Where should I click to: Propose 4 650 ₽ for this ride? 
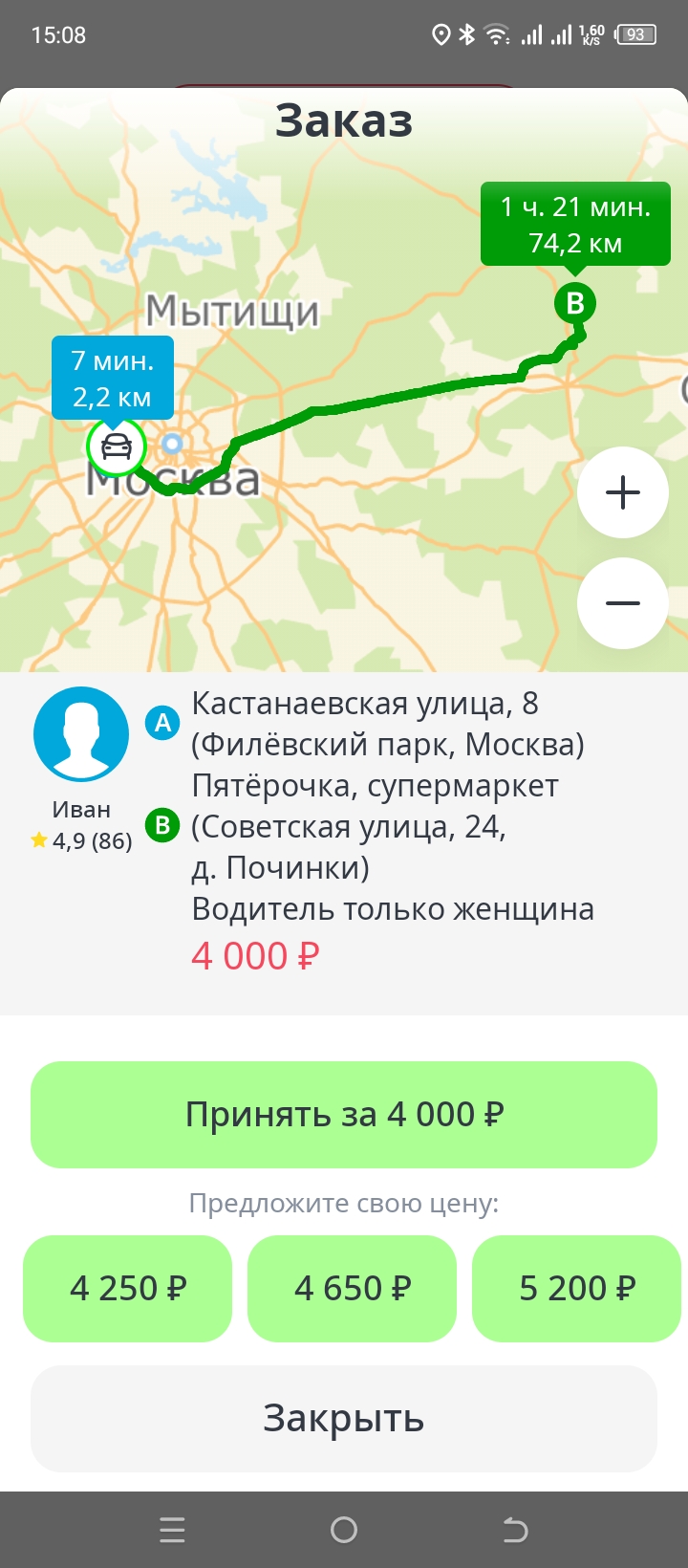(352, 1288)
